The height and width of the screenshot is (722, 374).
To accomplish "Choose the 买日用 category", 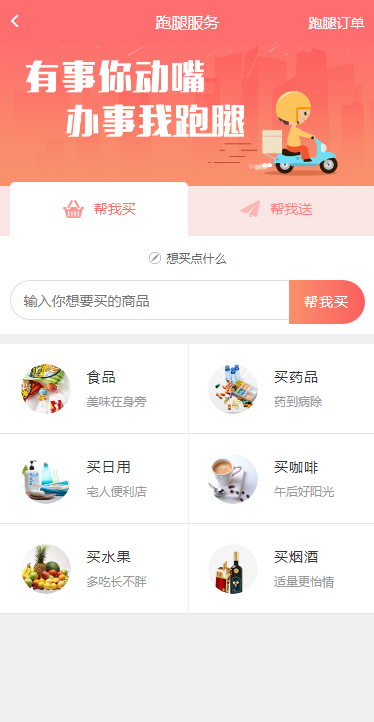I will (94, 478).
